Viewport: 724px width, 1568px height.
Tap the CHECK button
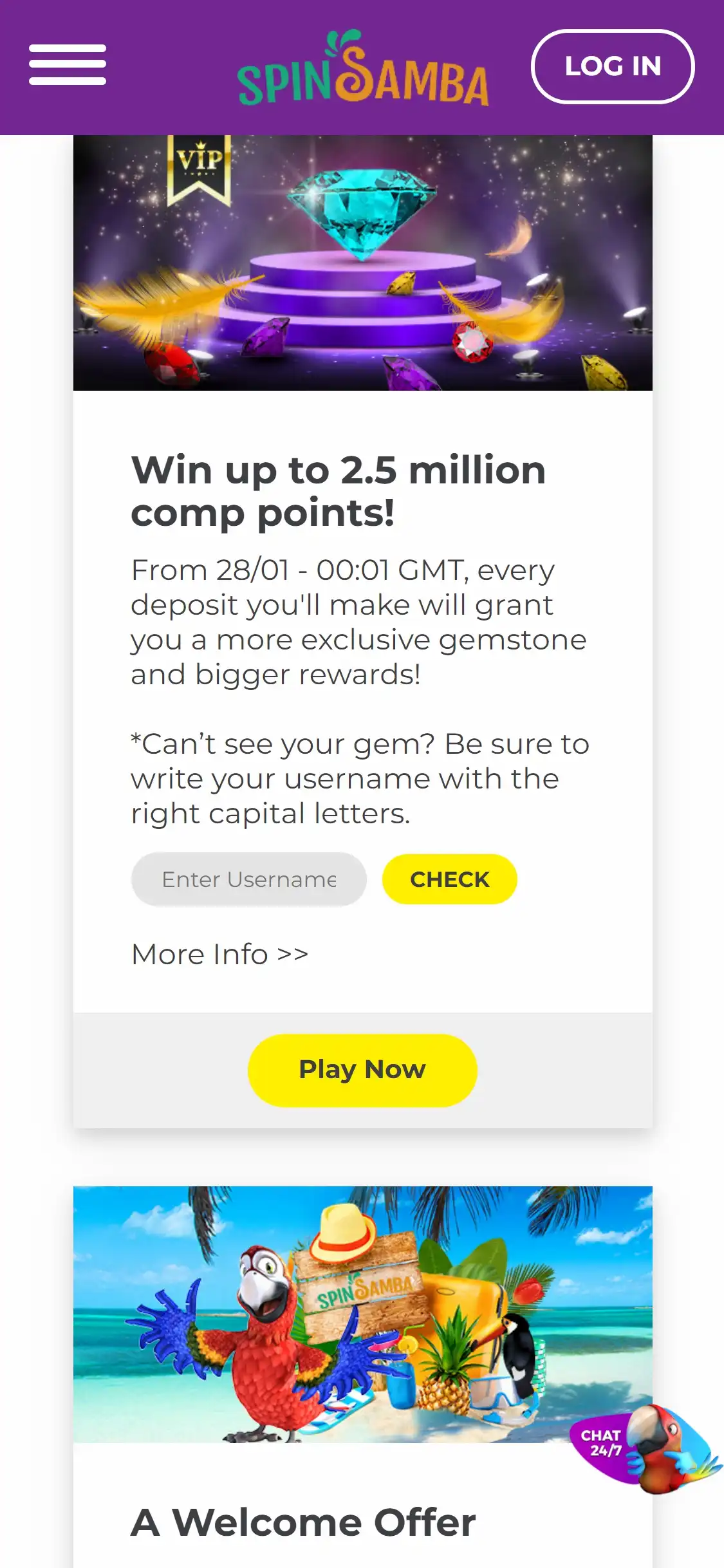(449, 879)
